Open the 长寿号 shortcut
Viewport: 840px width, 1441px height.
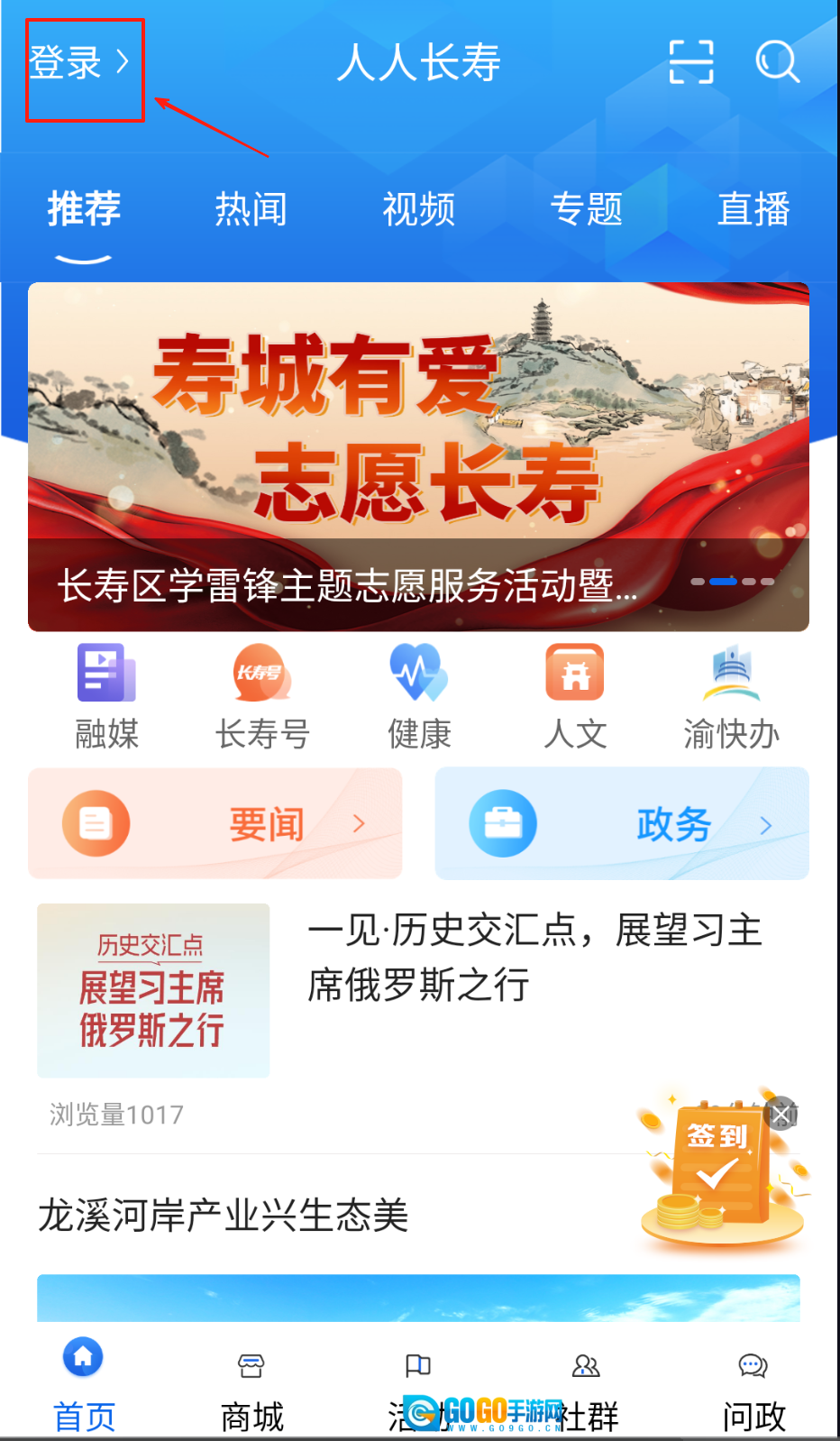[x=261, y=696]
